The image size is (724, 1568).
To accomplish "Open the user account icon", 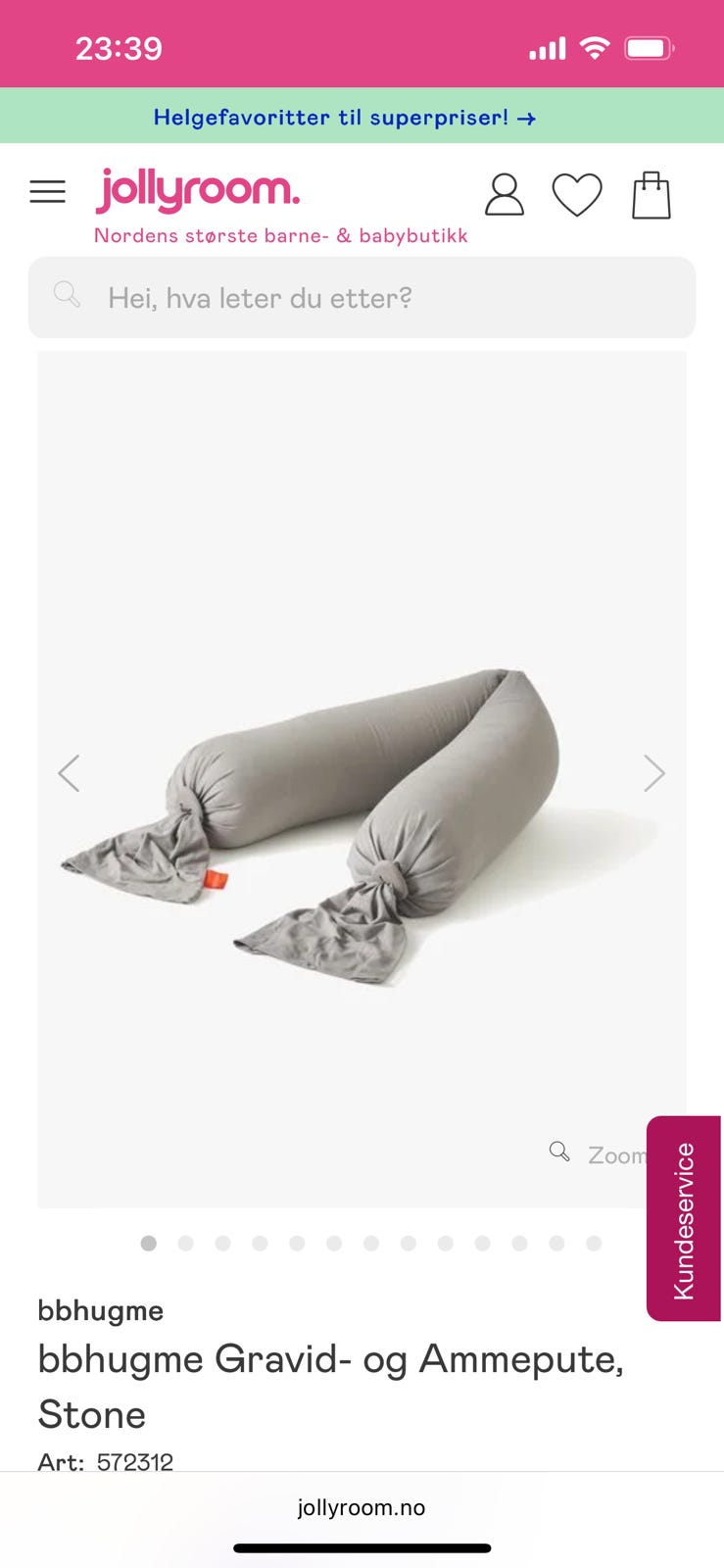I will [x=504, y=194].
